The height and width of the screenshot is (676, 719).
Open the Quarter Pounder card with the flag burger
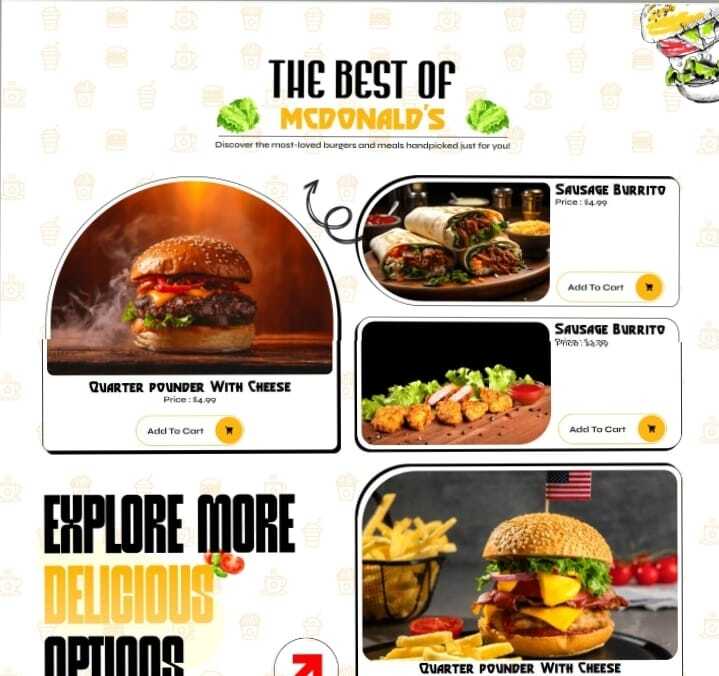[519, 570]
